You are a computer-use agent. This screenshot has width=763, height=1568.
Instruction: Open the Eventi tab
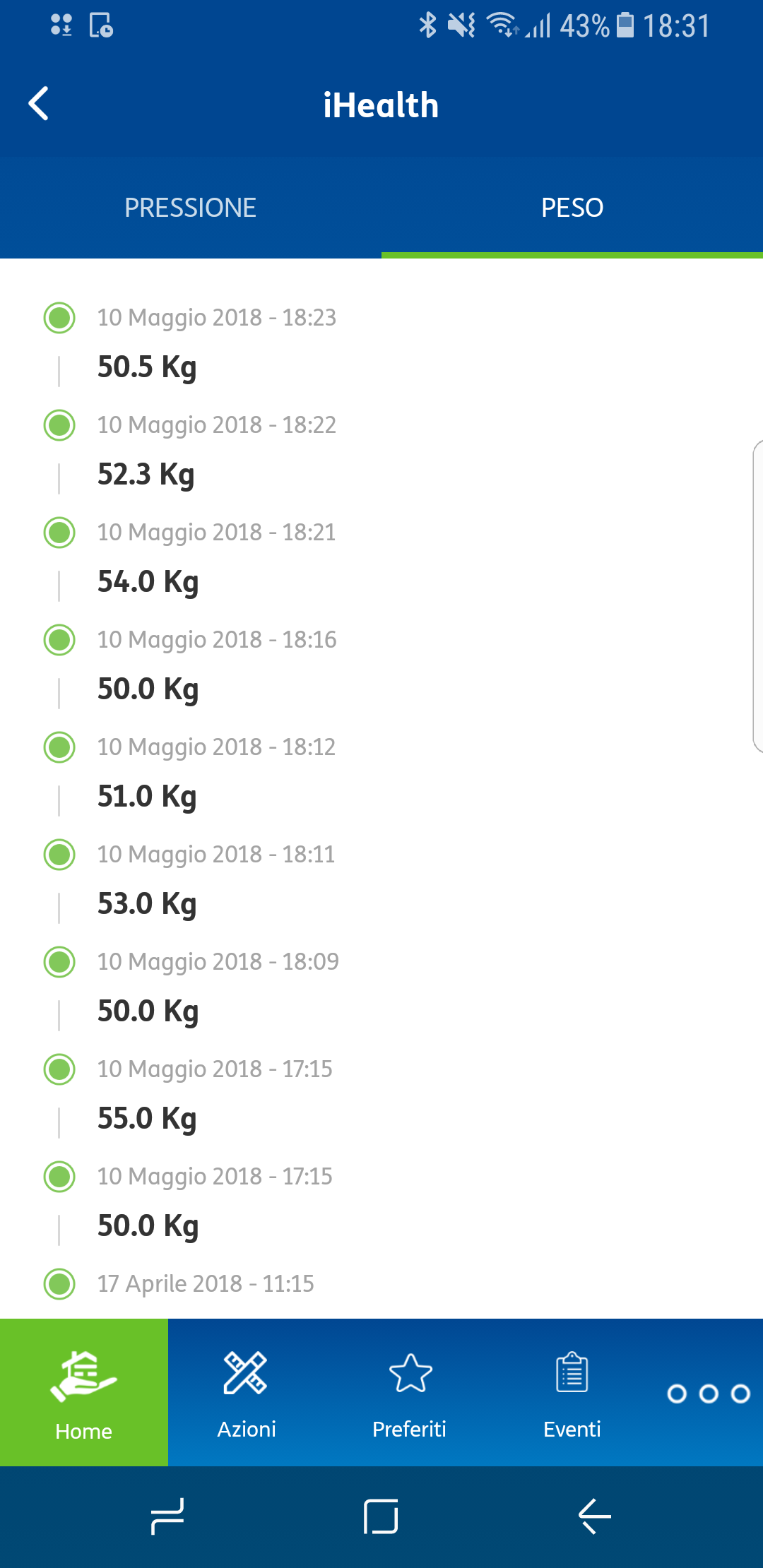[572, 1392]
